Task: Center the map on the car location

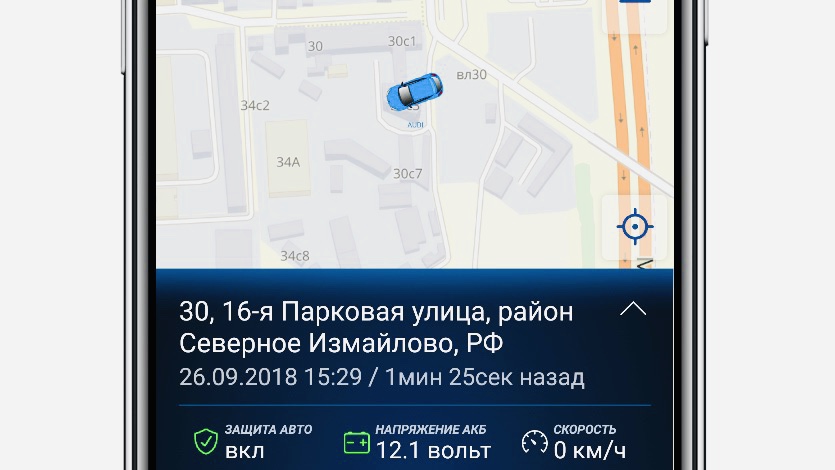Action: pos(634,227)
